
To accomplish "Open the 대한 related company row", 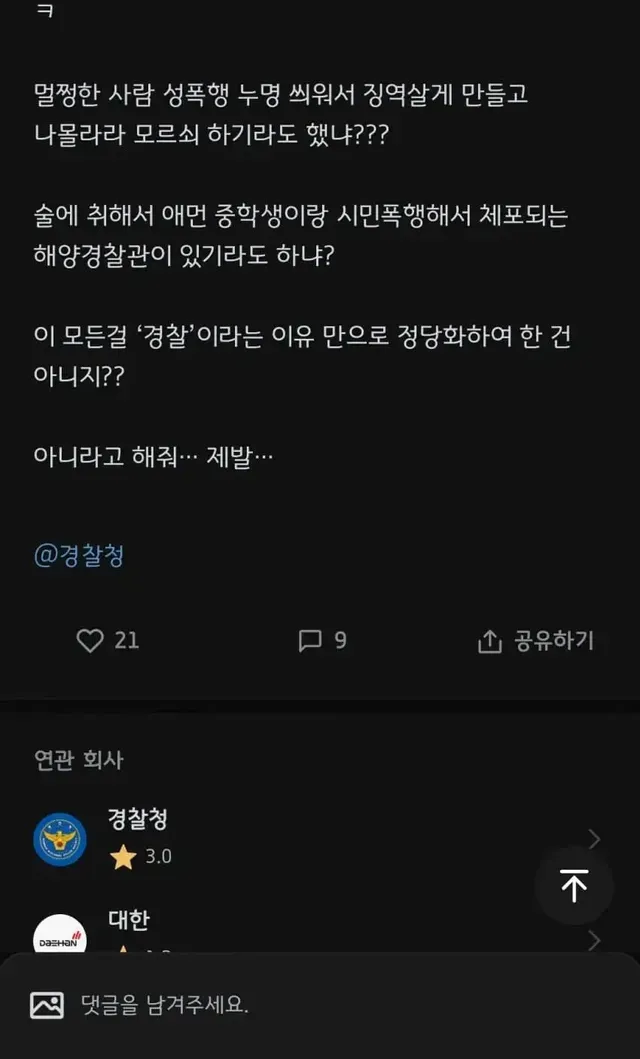I will coord(300,928).
